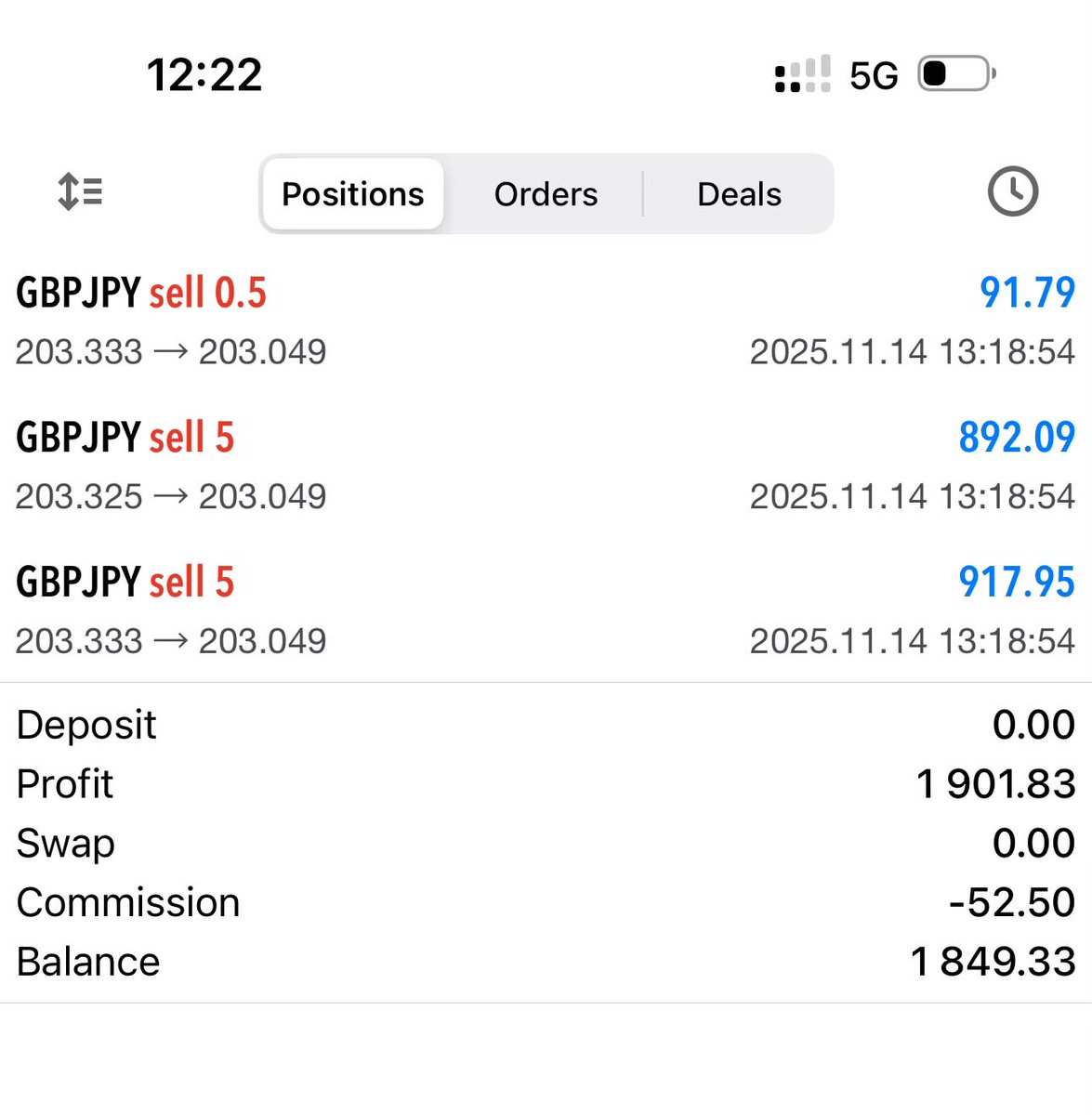Screen dimensions: 1092x1115
Task: Open GBPJPY sell 5 with 917.95 profit
Action: [x=545, y=610]
